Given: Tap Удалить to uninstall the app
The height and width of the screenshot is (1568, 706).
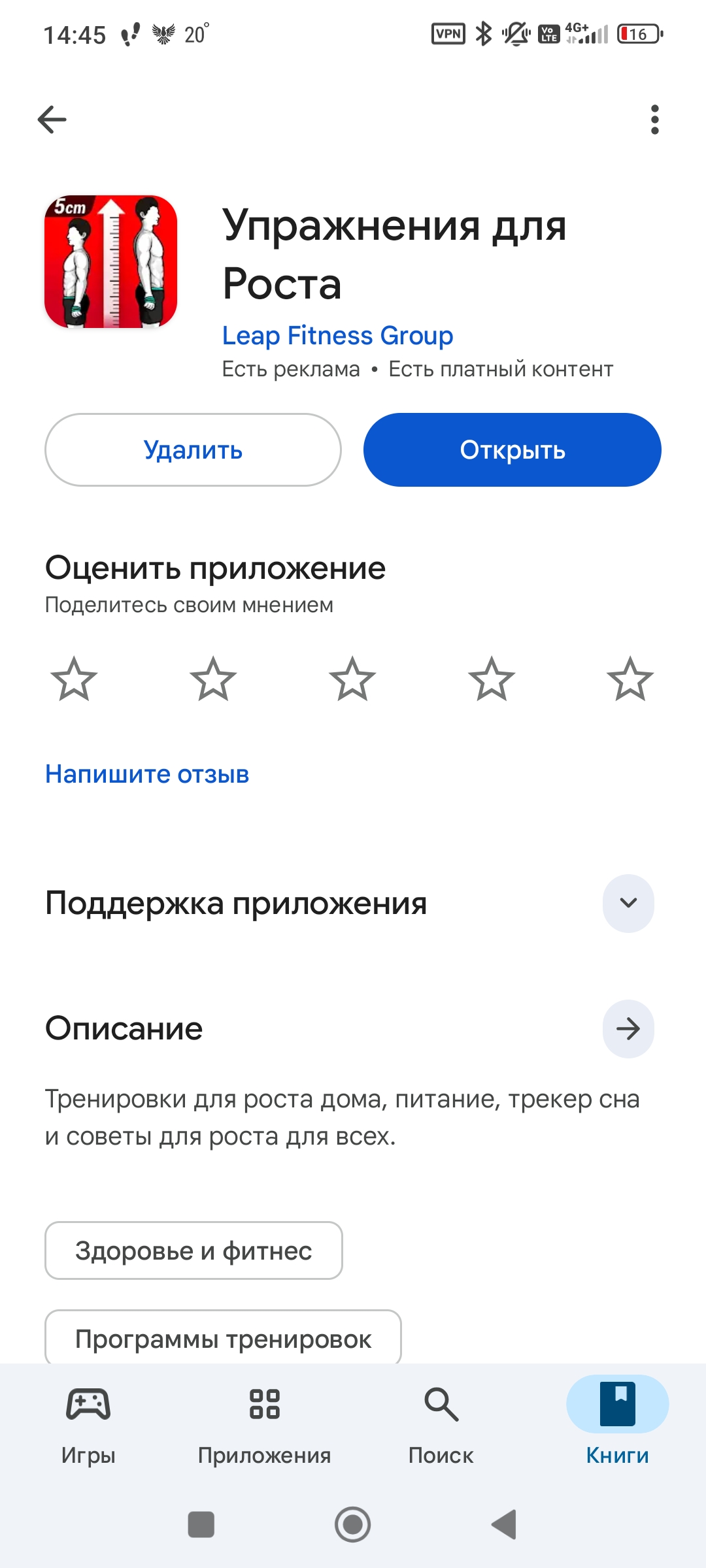Looking at the screenshot, I should tap(193, 450).
